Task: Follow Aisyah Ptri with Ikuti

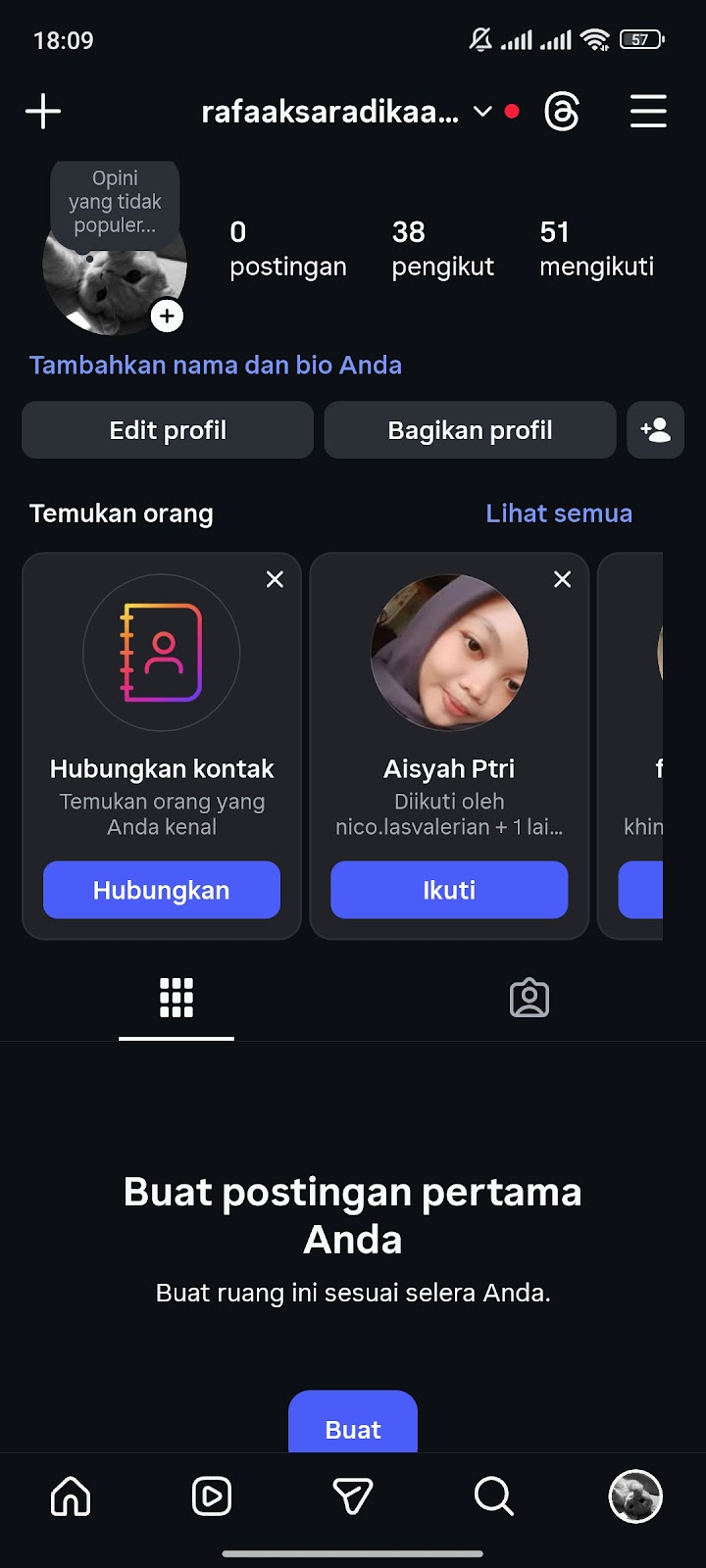Action: (x=449, y=890)
